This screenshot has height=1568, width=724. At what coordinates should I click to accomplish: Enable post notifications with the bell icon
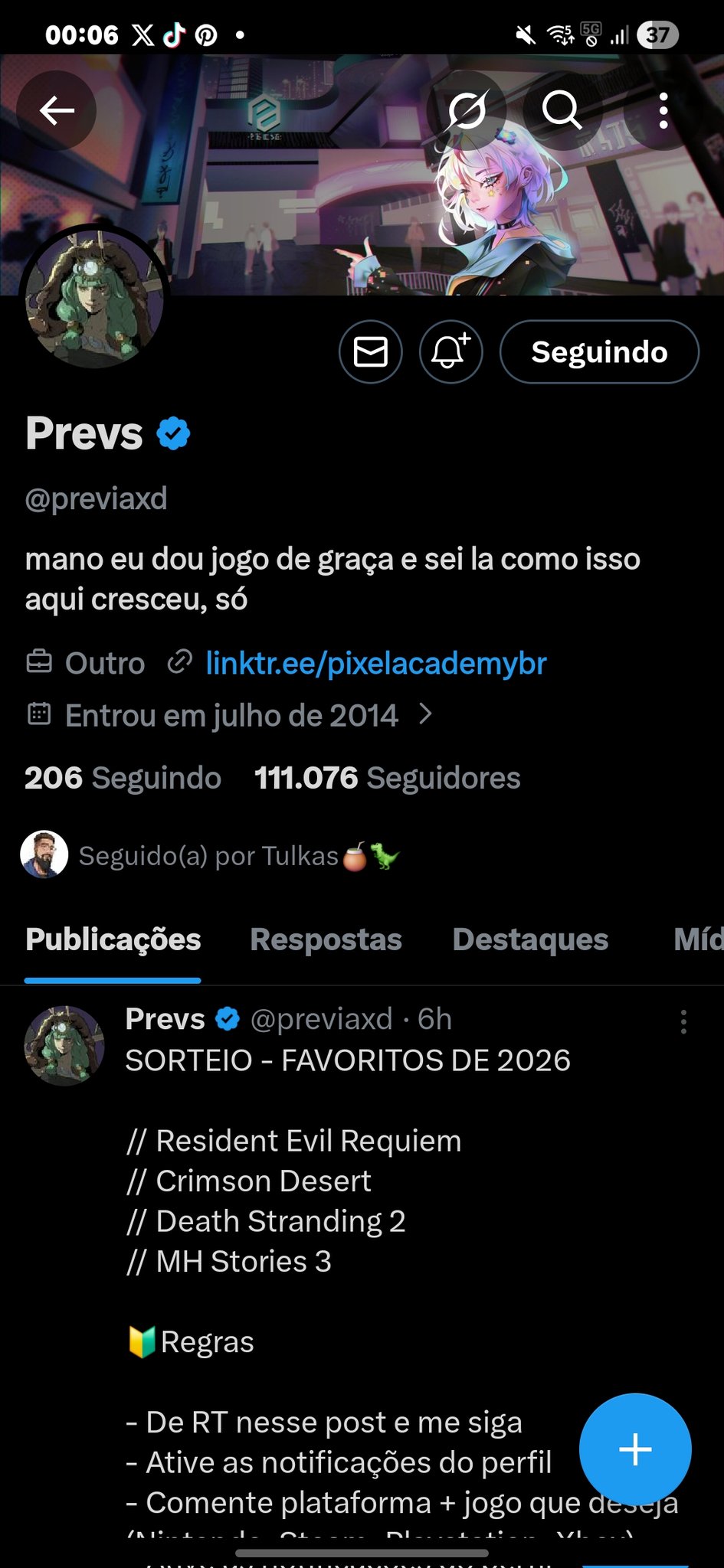click(450, 352)
